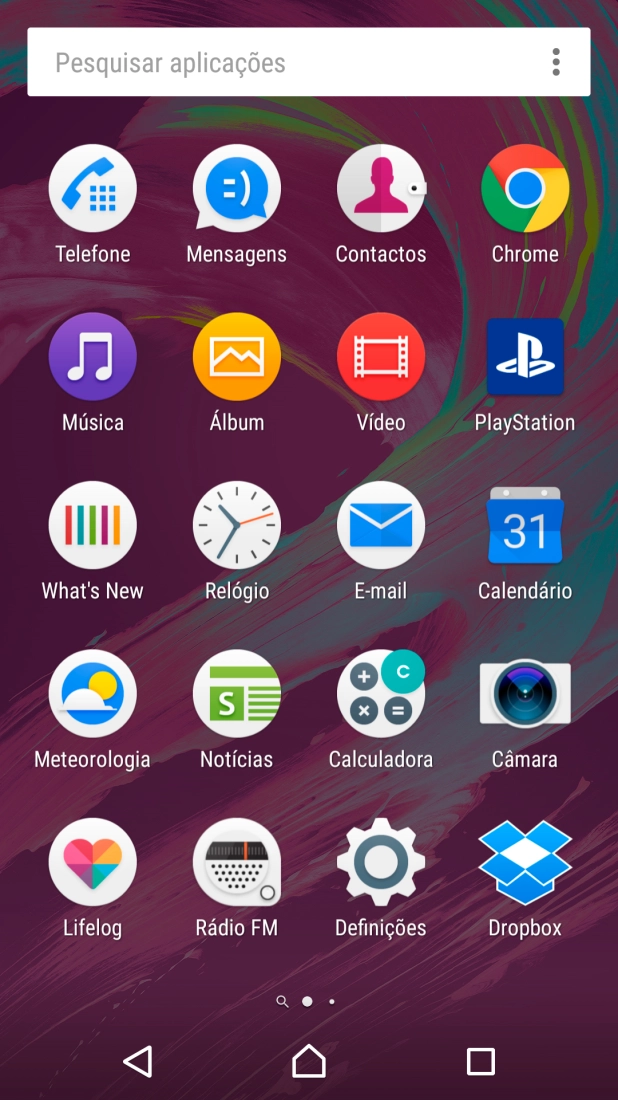Open What's New app

[93, 525]
